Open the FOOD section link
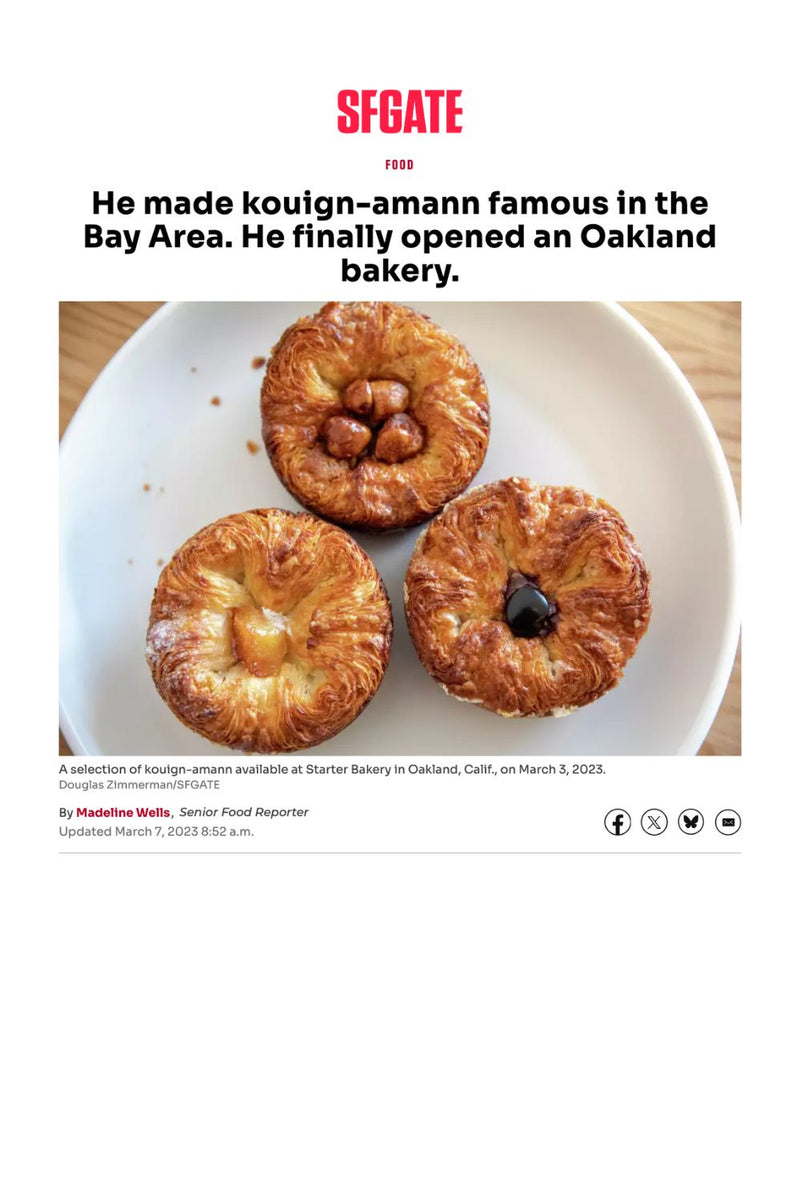Image resolution: width=800 pixels, height=1200 pixels. coord(400,165)
